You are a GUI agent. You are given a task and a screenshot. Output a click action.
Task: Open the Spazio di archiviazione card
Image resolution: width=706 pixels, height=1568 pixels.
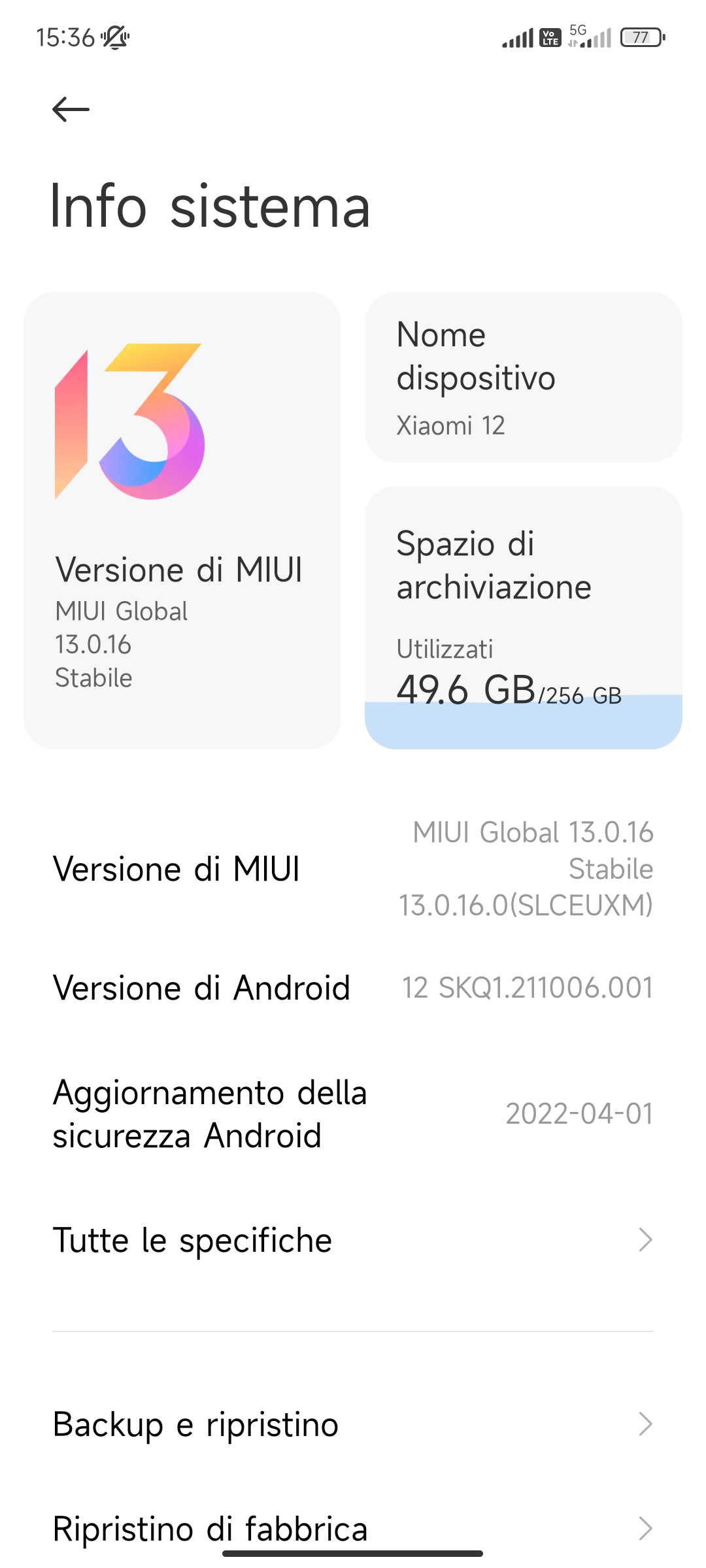tap(523, 617)
